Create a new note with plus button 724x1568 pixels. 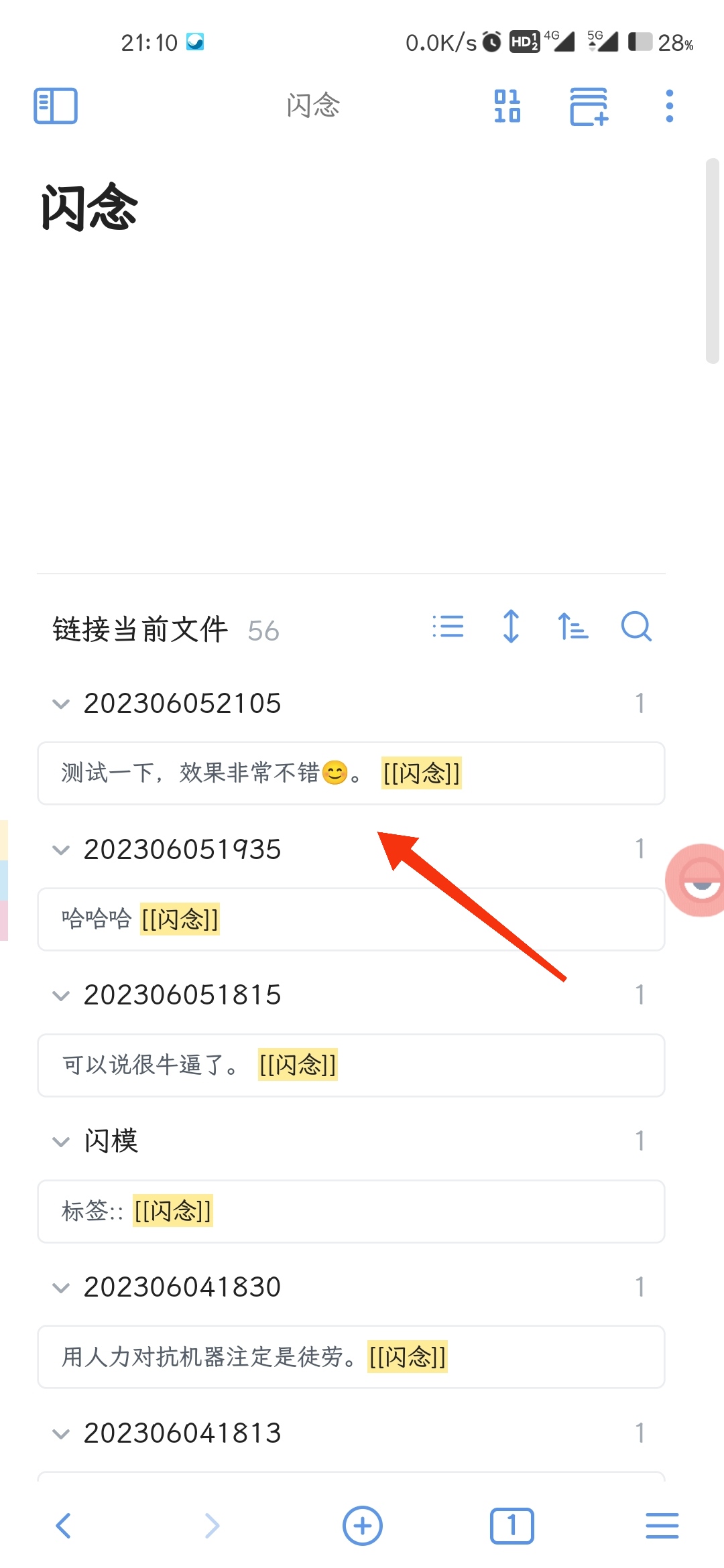point(362,1526)
